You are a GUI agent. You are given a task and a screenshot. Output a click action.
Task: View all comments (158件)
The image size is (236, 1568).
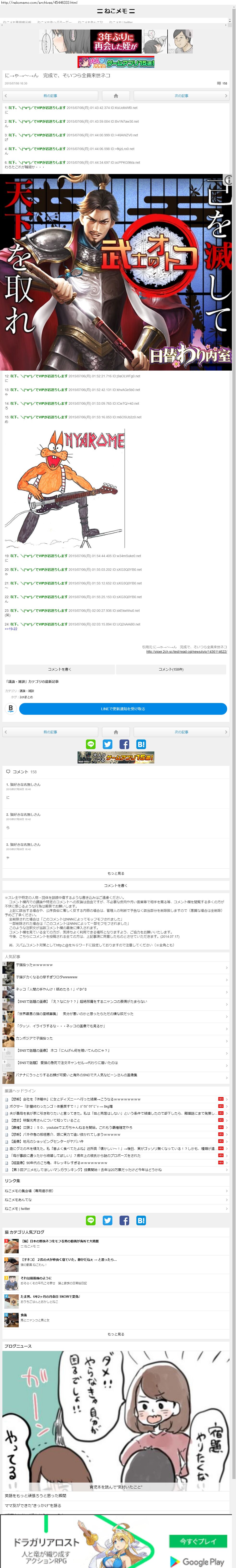click(171, 669)
